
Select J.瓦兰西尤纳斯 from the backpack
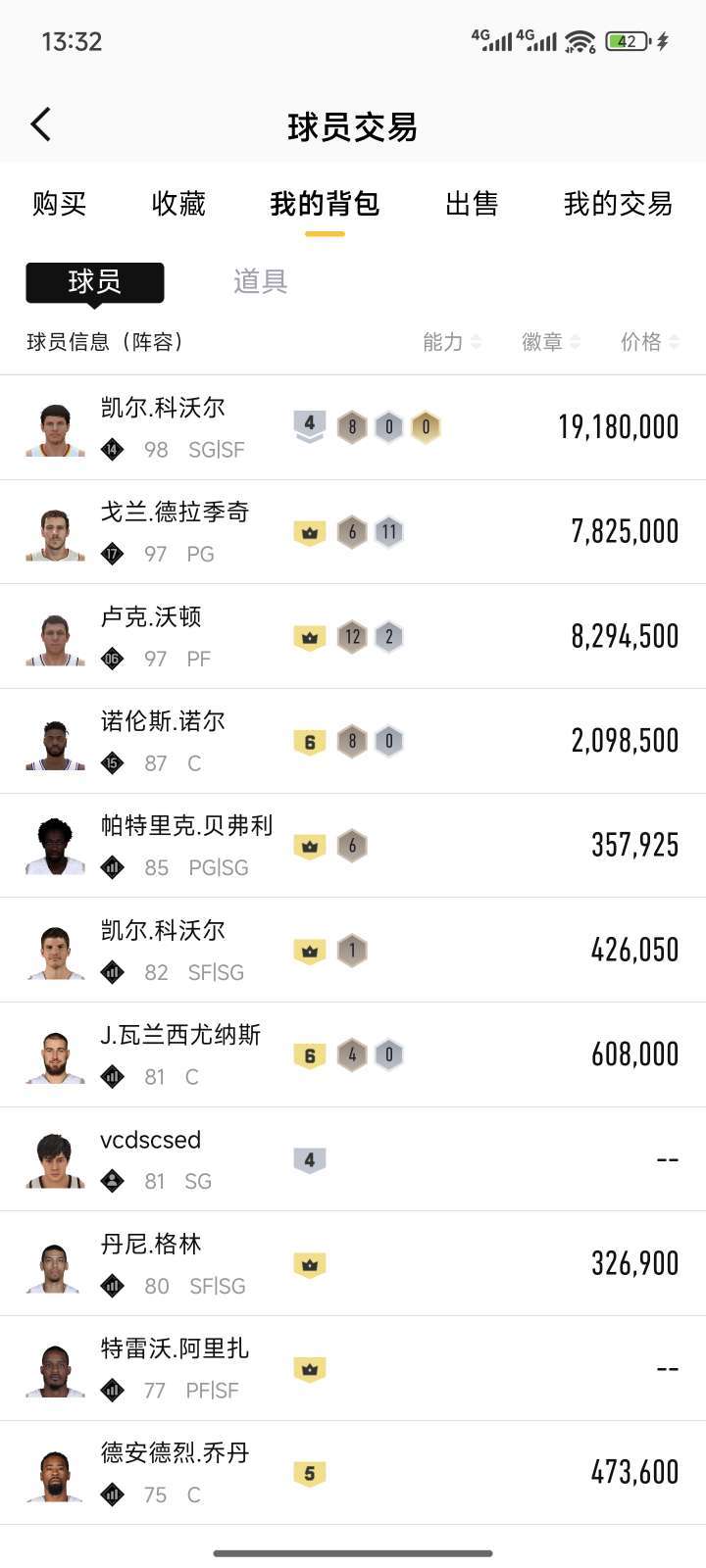[353, 1054]
